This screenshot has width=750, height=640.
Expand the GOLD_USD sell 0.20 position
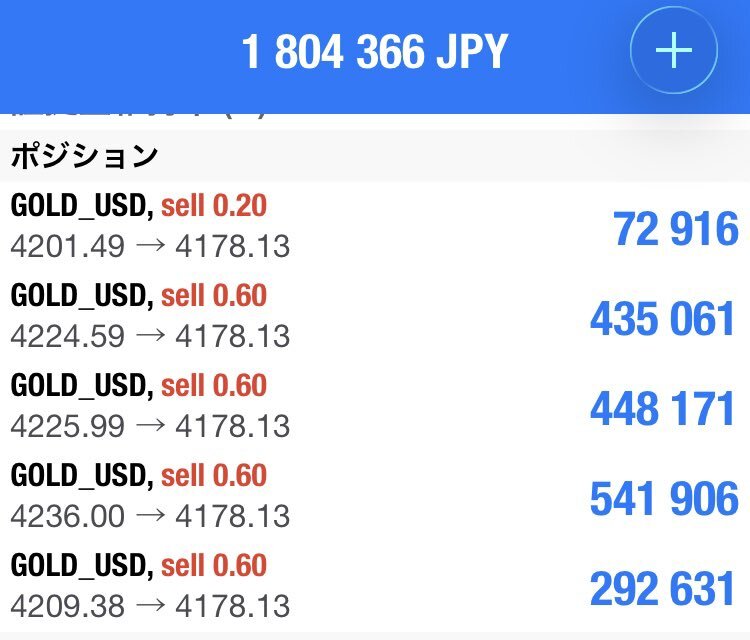click(x=375, y=226)
